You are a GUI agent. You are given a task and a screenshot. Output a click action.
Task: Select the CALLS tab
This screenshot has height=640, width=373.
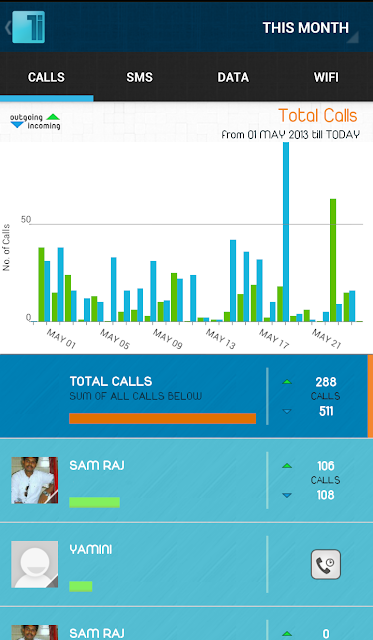47,77
